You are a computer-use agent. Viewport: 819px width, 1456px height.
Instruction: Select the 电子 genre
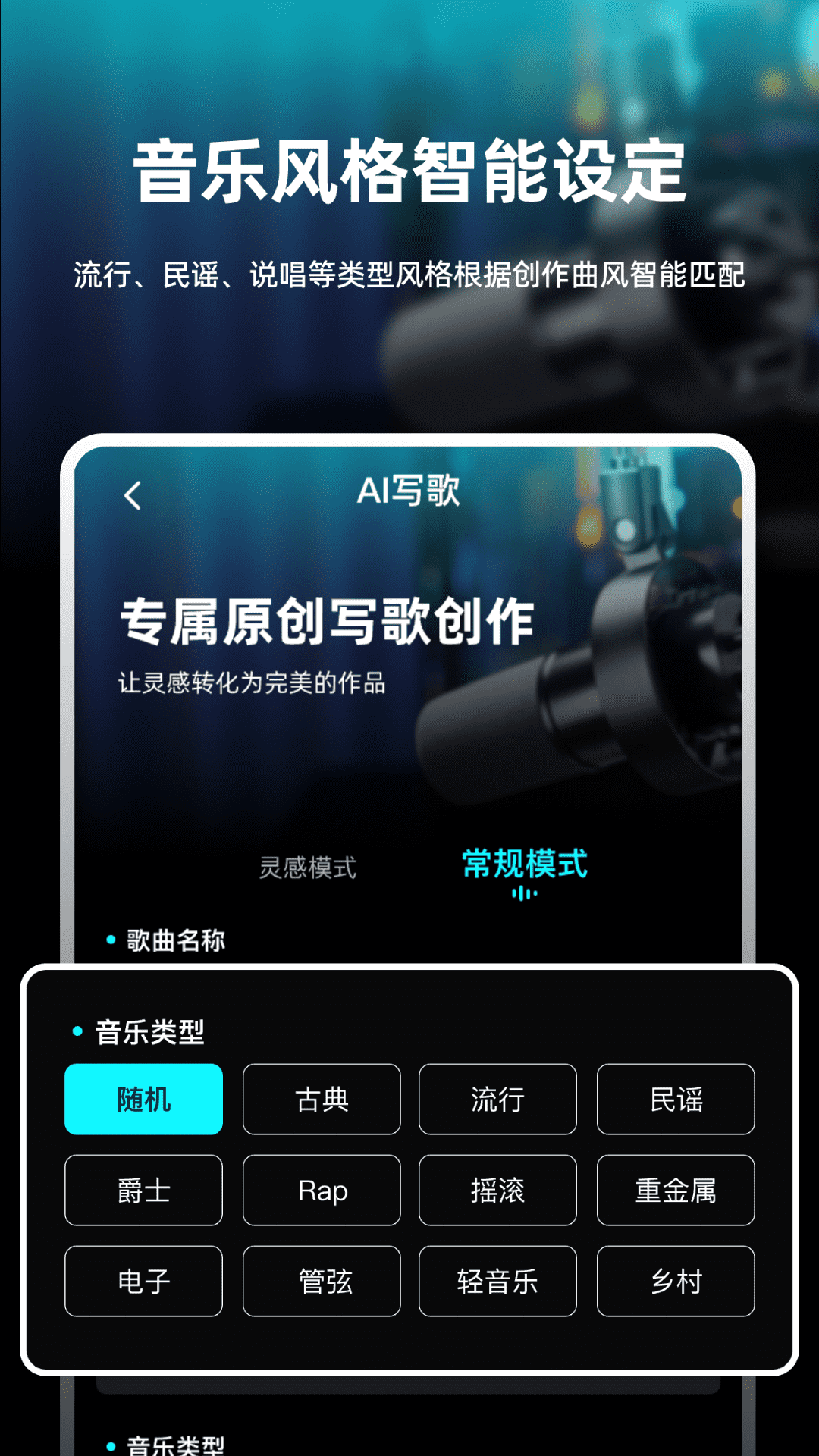(x=143, y=1282)
